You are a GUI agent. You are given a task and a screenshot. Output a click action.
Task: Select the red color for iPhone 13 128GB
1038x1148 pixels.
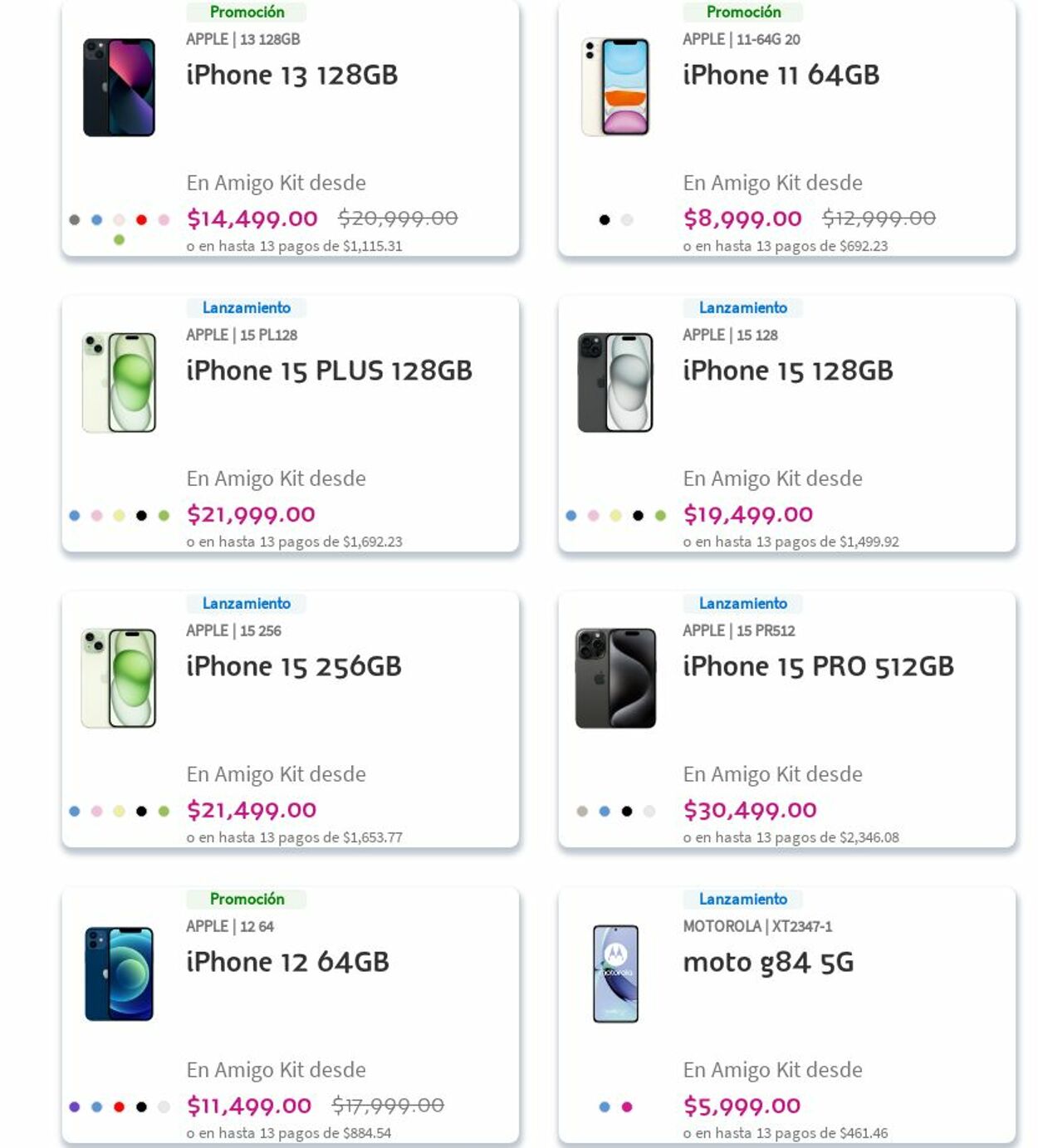click(141, 220)
